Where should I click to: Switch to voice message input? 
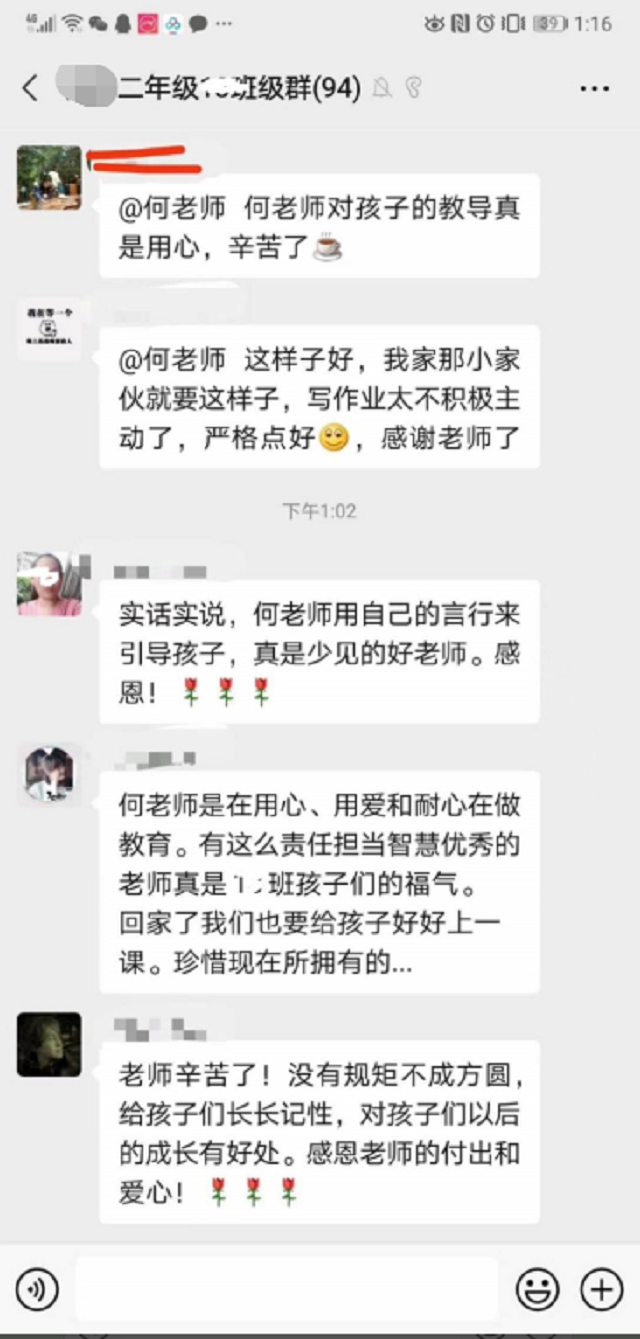click(37, 1290)
